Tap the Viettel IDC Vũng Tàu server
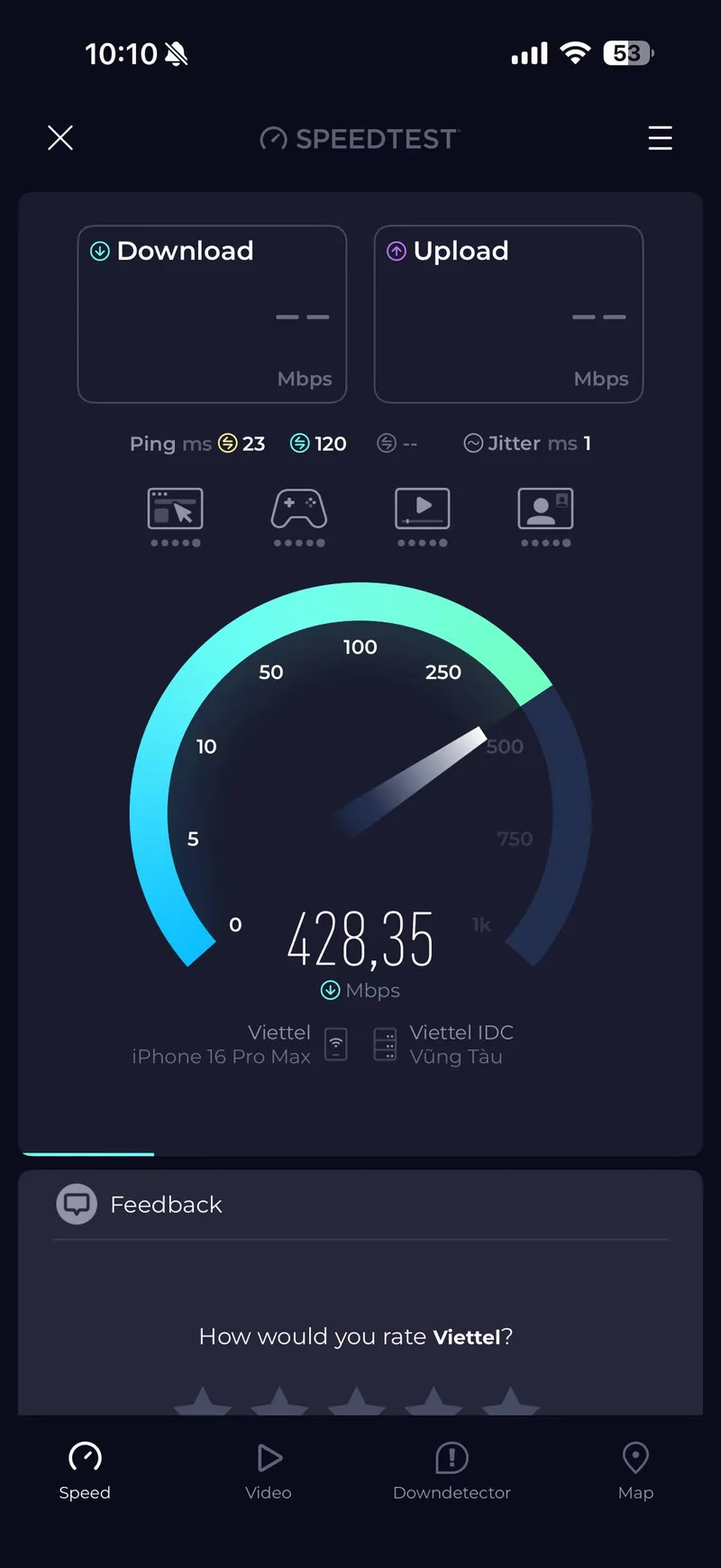This screenshot has width=721, height=1568. pyautogui.click(x=443, y=1044)
